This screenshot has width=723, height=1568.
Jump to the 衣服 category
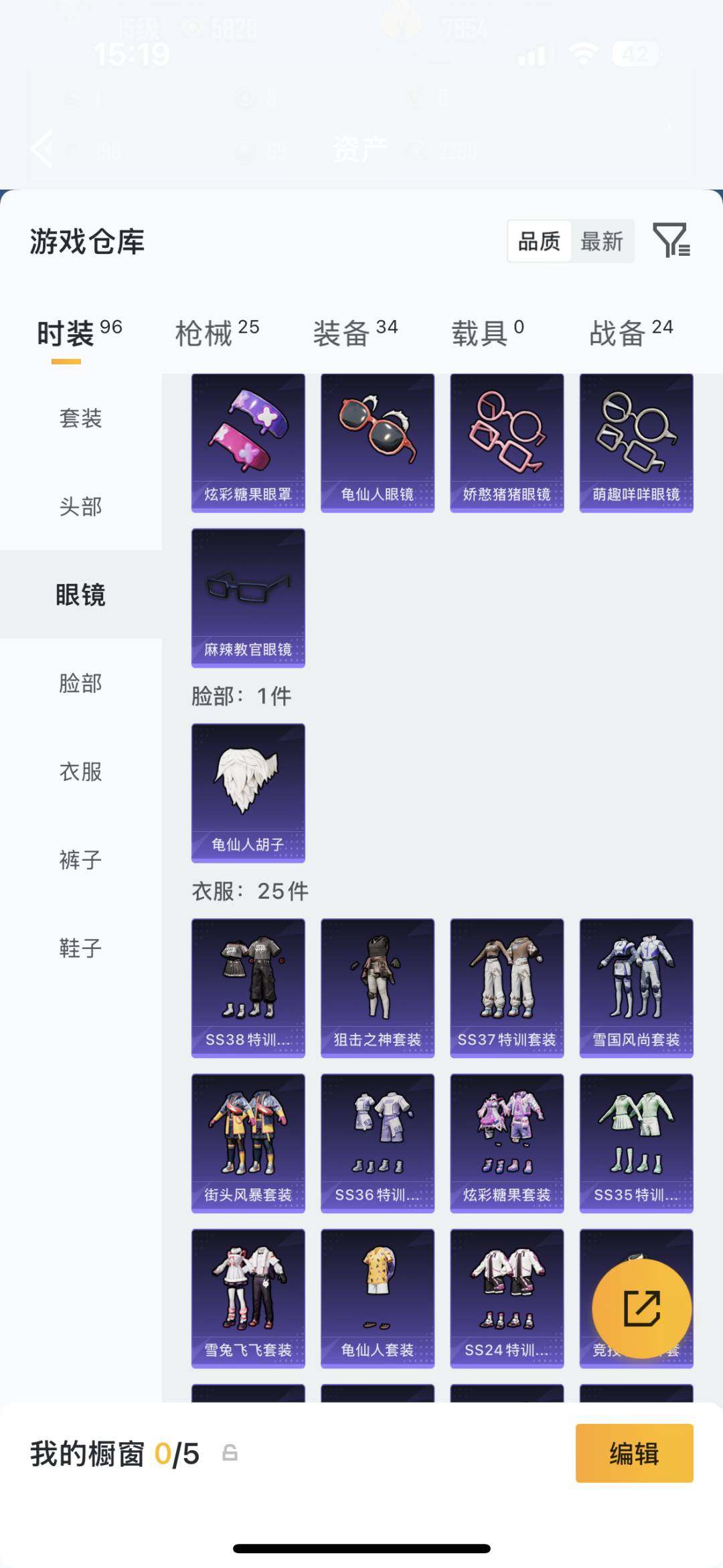coord(80,772)
